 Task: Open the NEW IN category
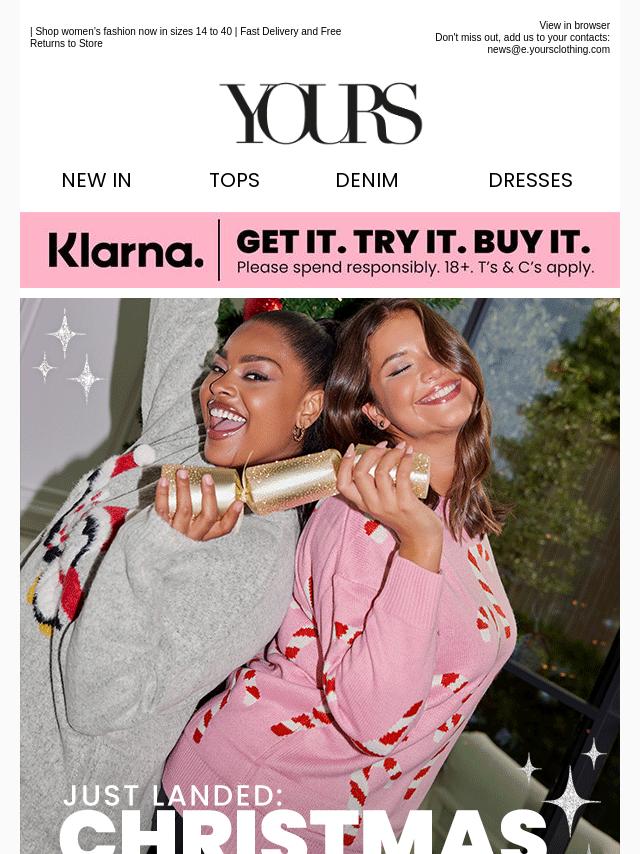point(97,181)
